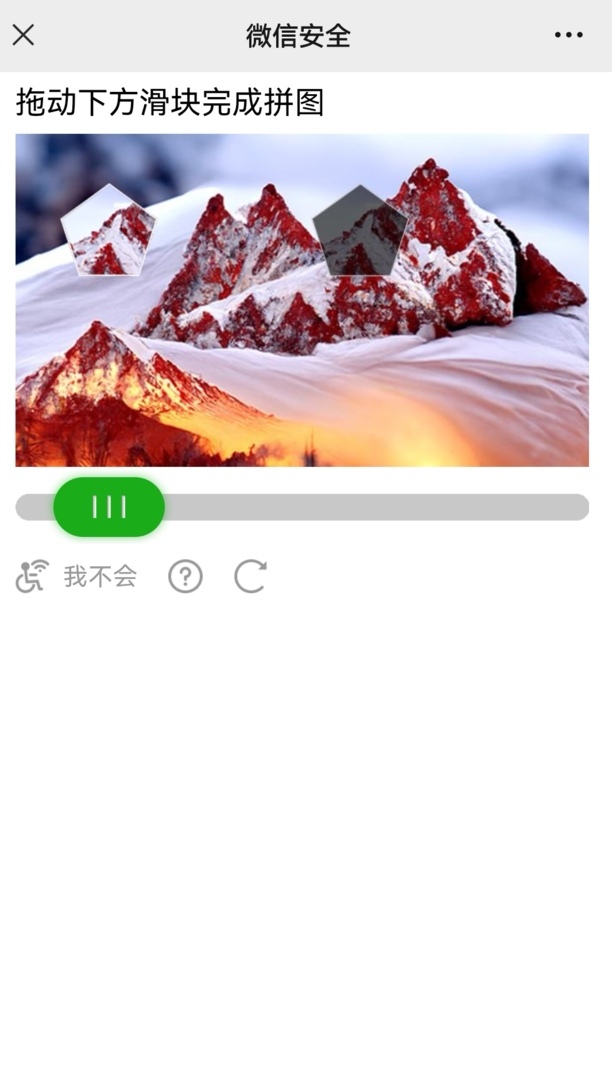Refresh the puzzle captcha image
This screenshot has height=1070, width=612.
250,576
